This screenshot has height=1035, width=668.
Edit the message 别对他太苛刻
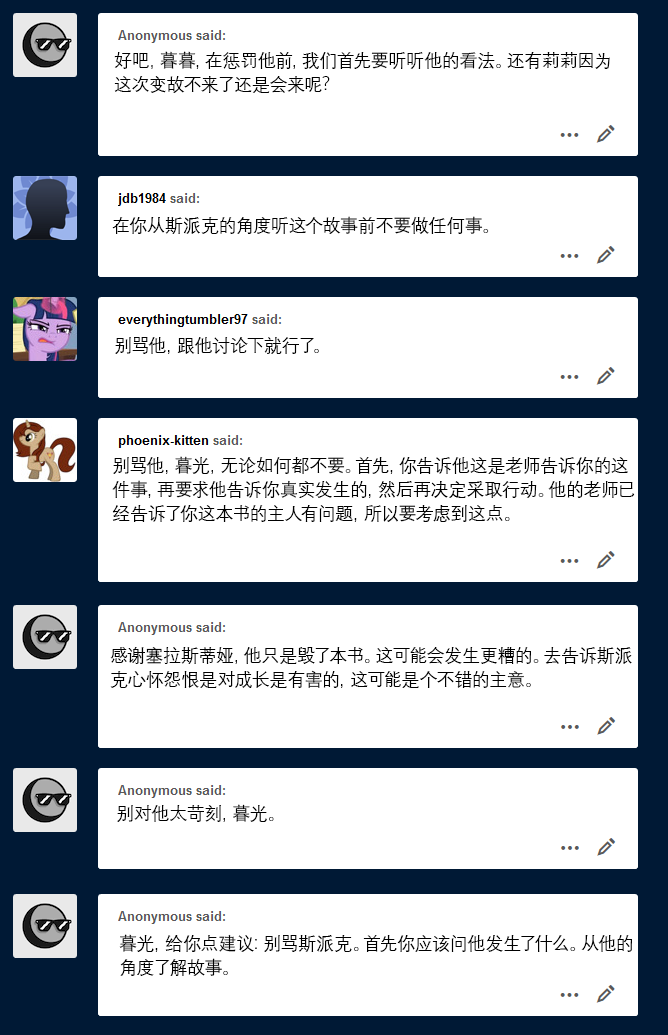click(605, 847)
